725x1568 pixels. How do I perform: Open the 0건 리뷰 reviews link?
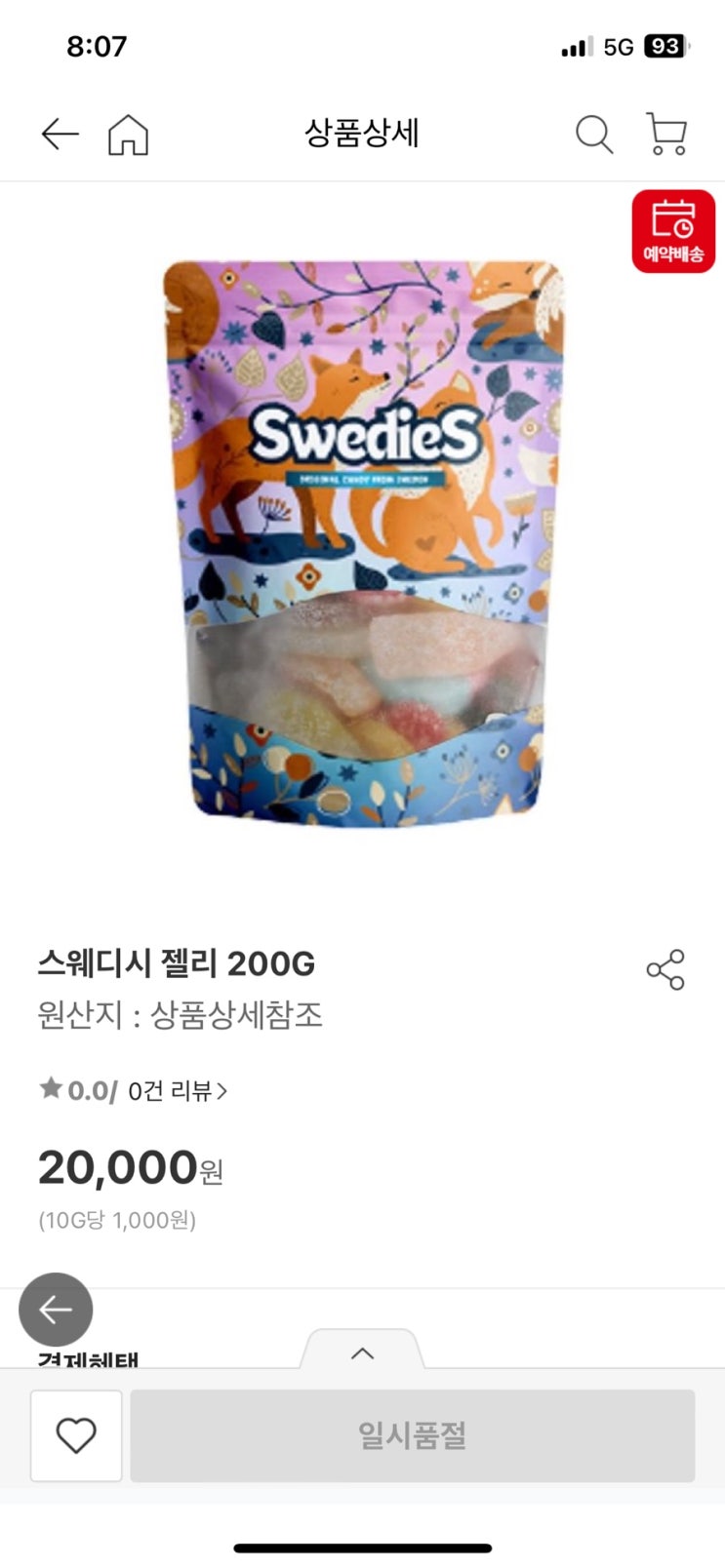(178, 1090)
